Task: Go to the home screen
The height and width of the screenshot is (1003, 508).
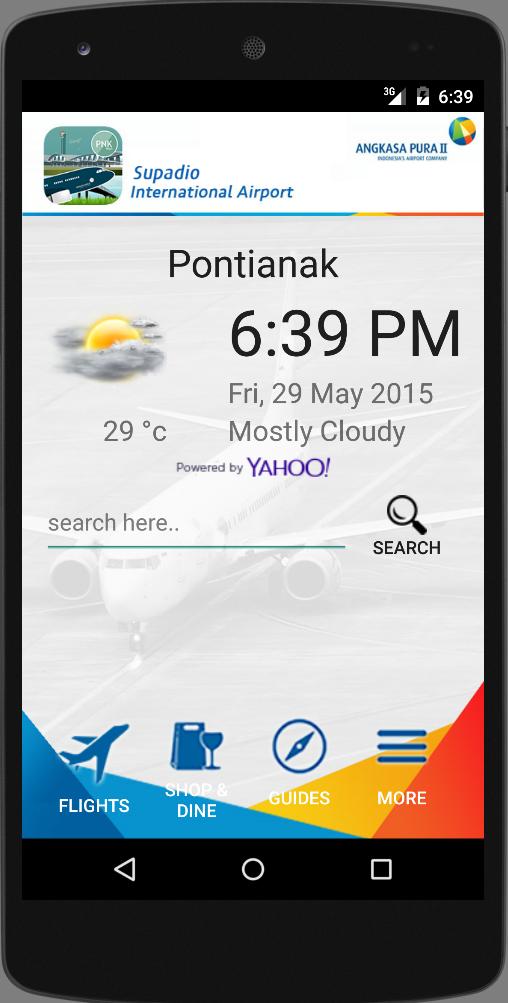Action: tap(253, 869)
